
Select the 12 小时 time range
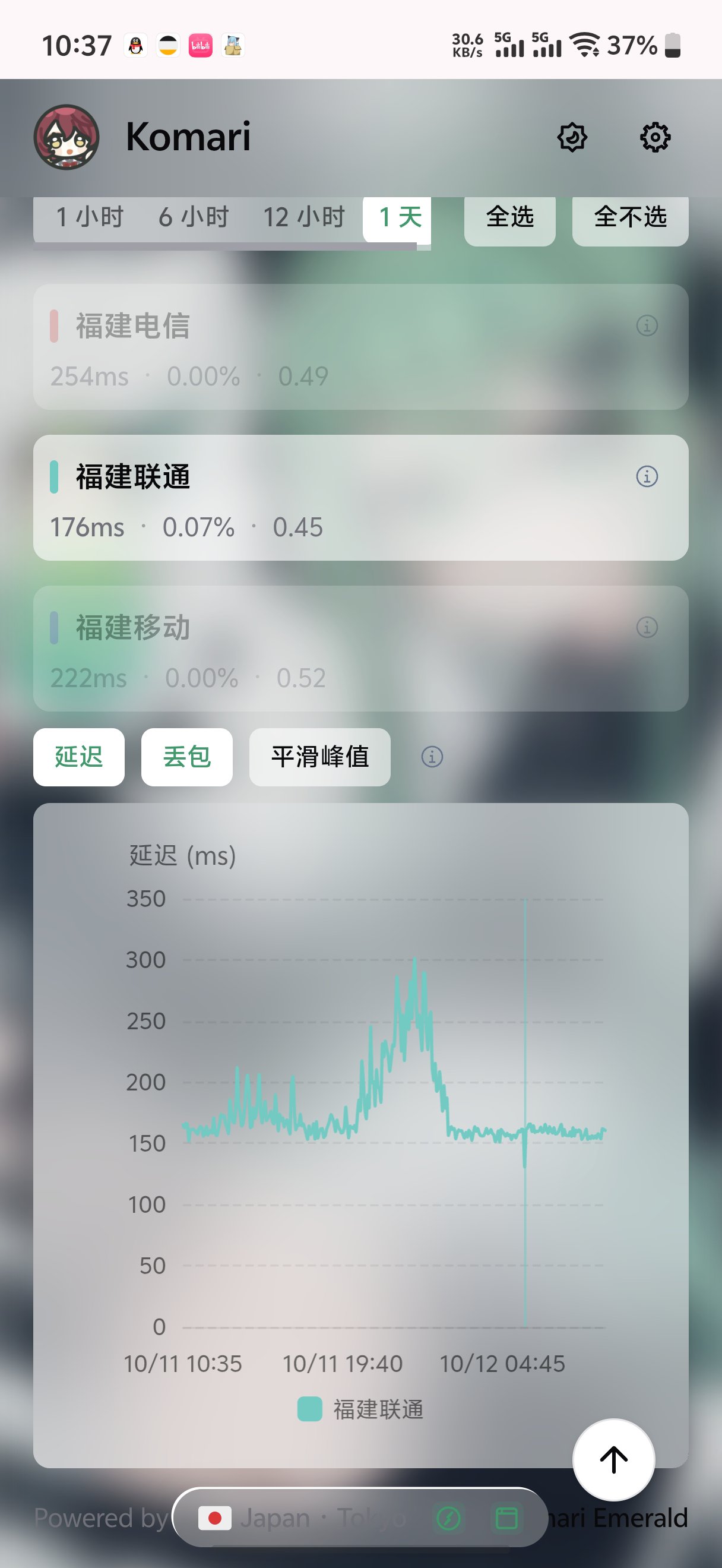pyautogui.click(x=304, y=217)
